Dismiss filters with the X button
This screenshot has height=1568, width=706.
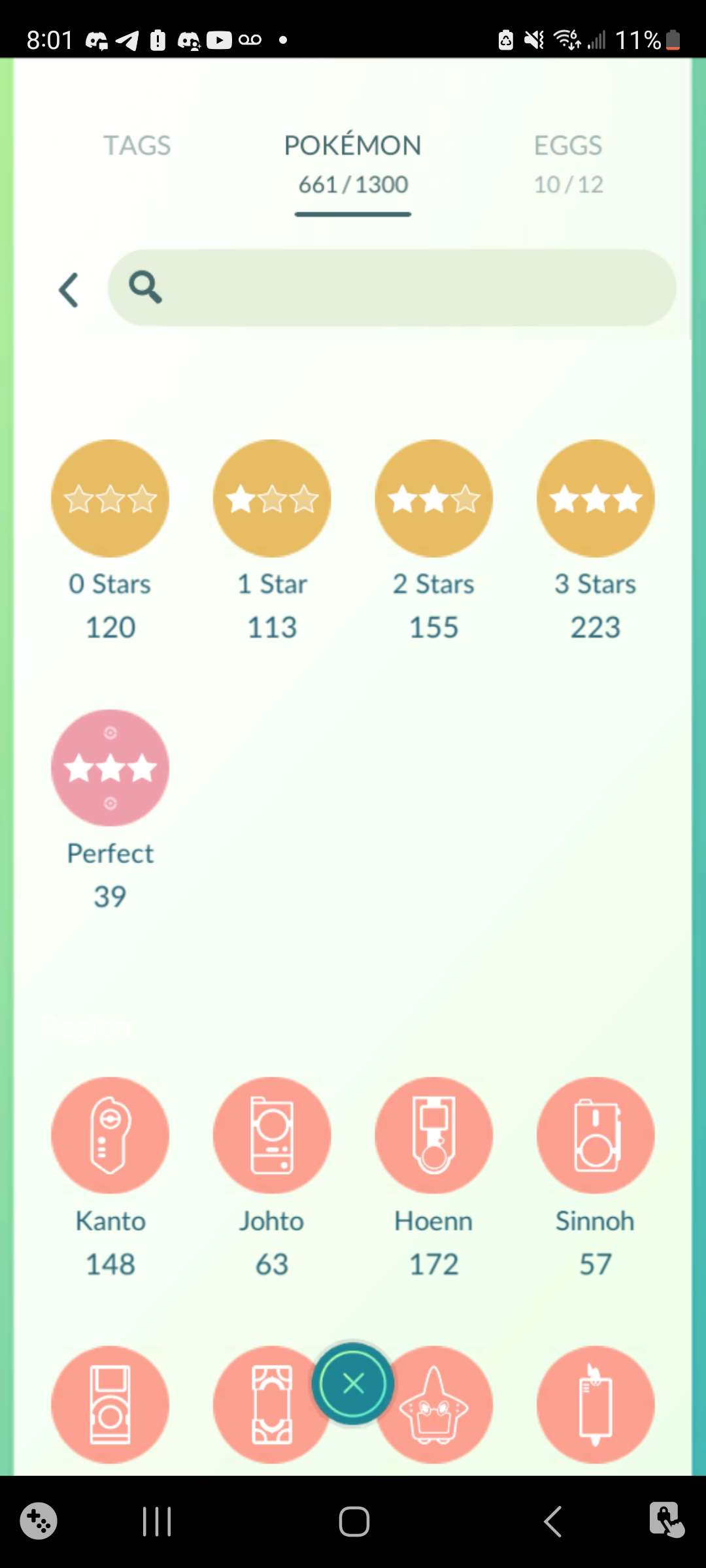coord(353,1383)
